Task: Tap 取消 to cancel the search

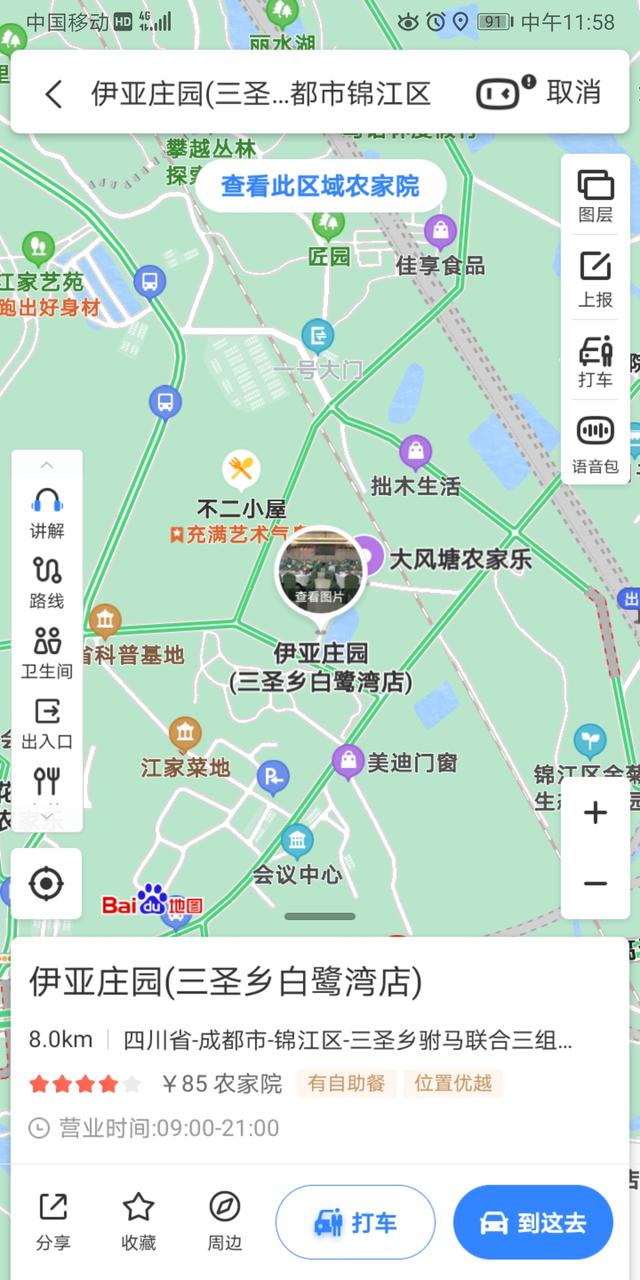Action: tap(573, 93)
